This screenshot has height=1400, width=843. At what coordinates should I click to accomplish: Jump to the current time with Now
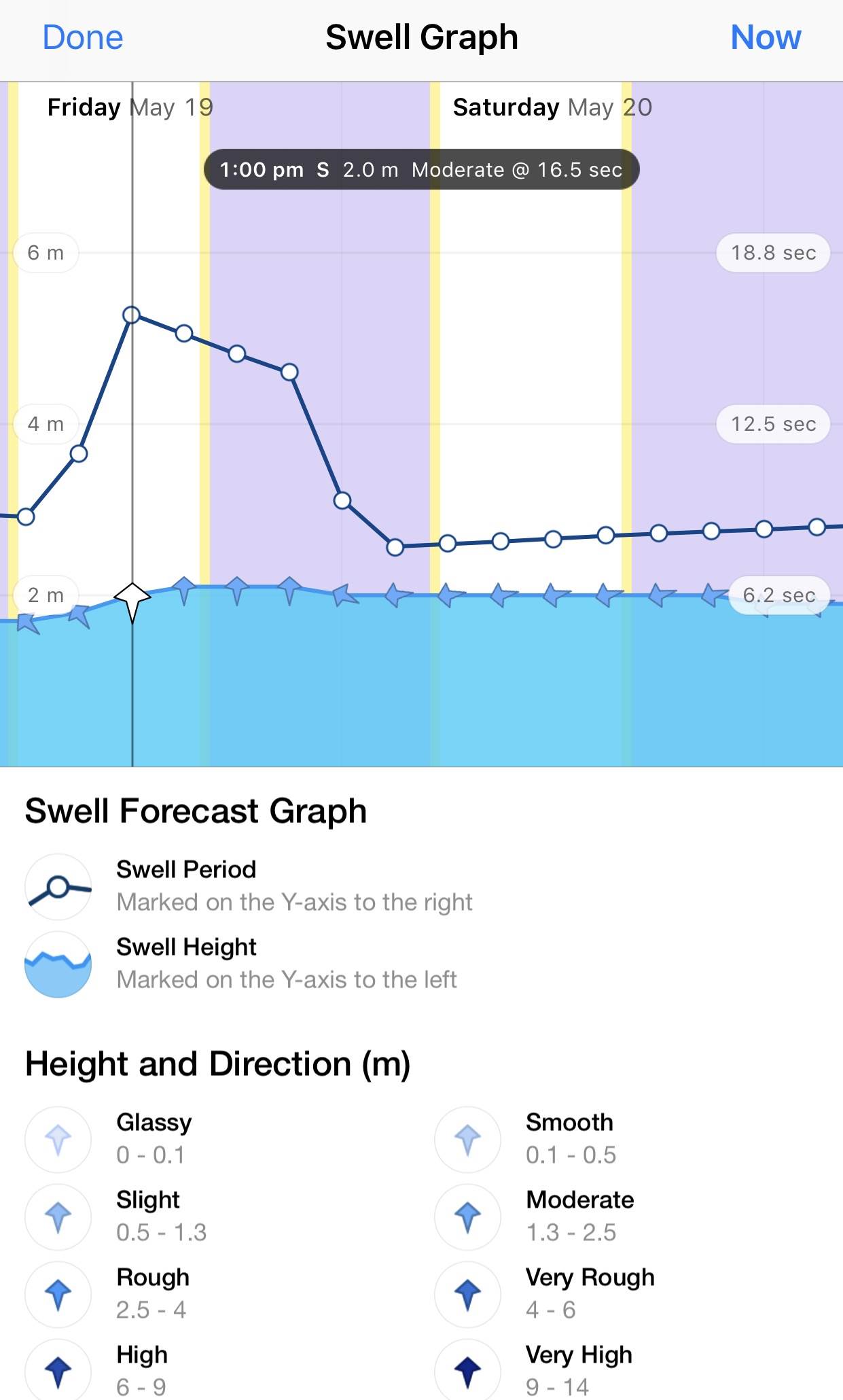[766, 37]
